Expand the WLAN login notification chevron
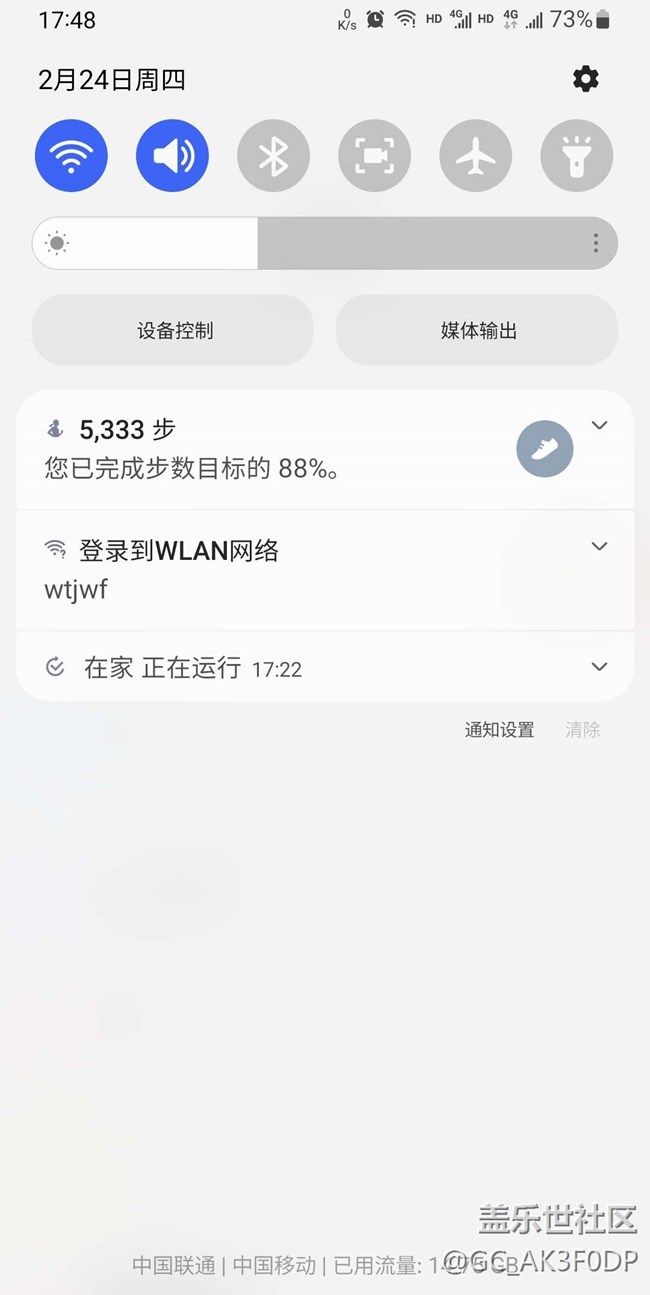Image resolution: width=650 pixels, height=1295 pixels. click(599, 546)
